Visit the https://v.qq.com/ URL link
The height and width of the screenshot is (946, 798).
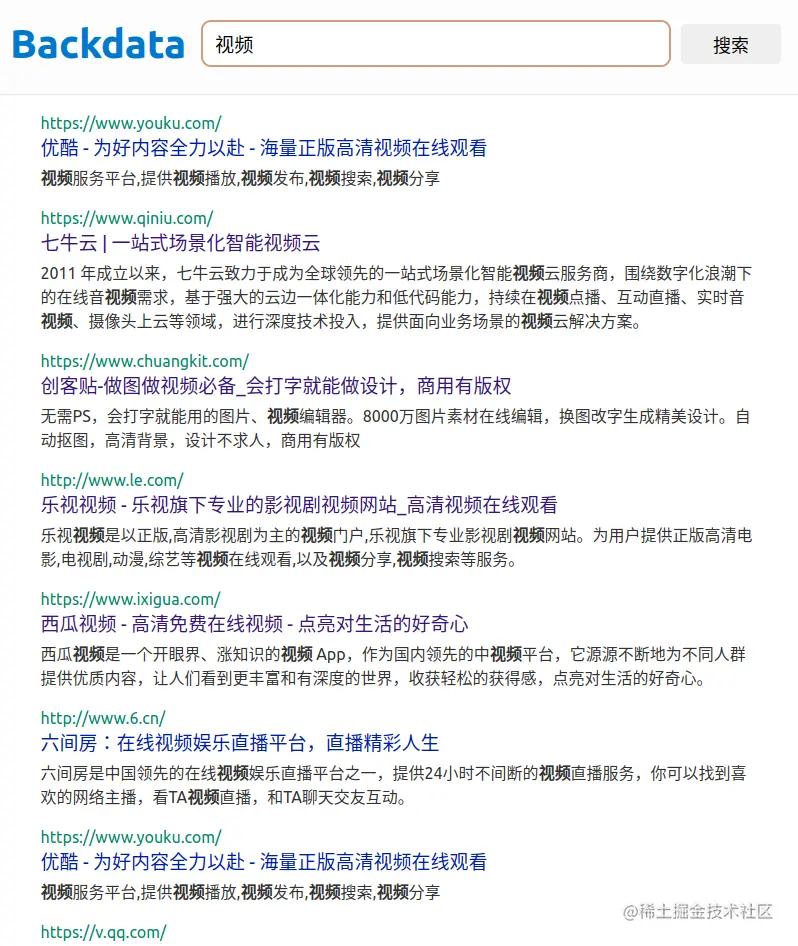point(103,932)
